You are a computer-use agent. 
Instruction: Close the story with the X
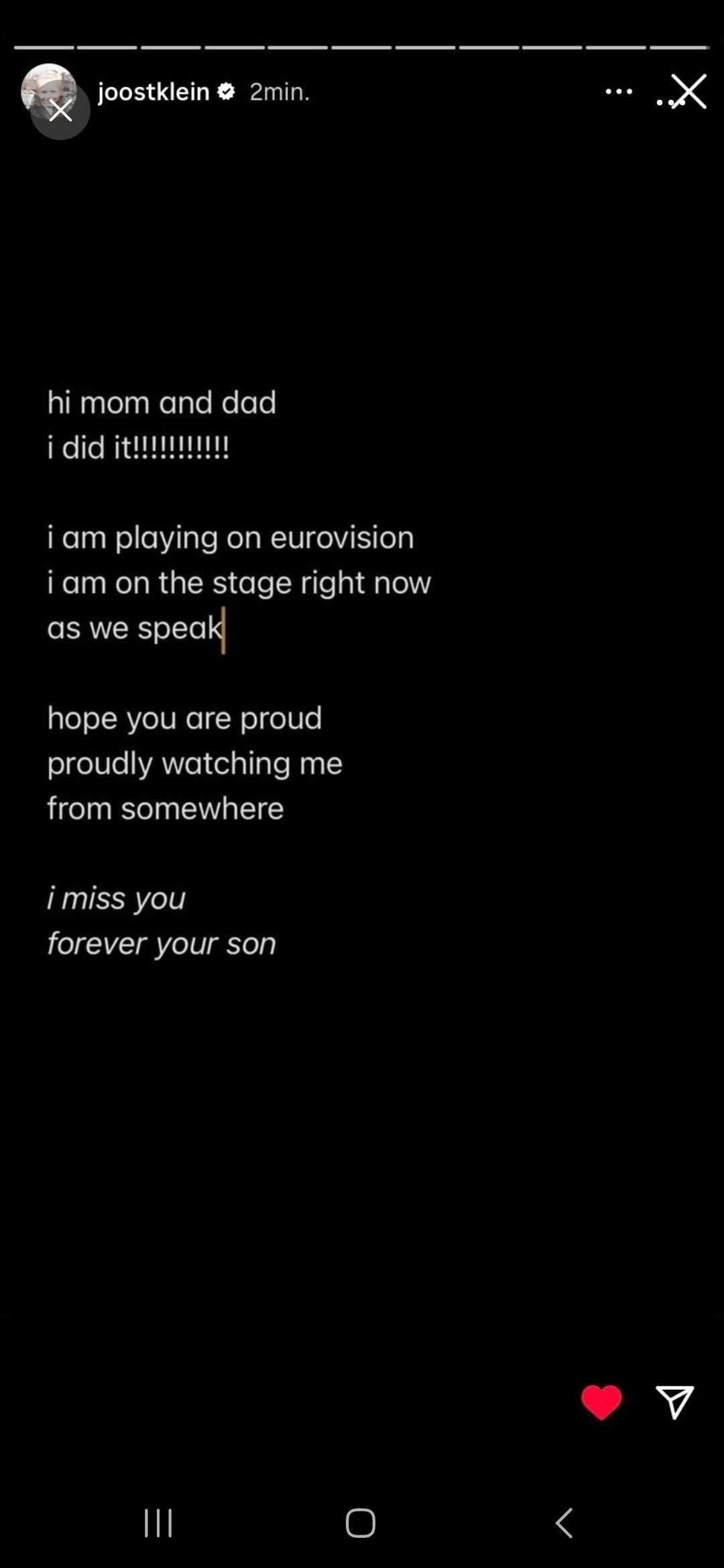click(x=689, y=92)
